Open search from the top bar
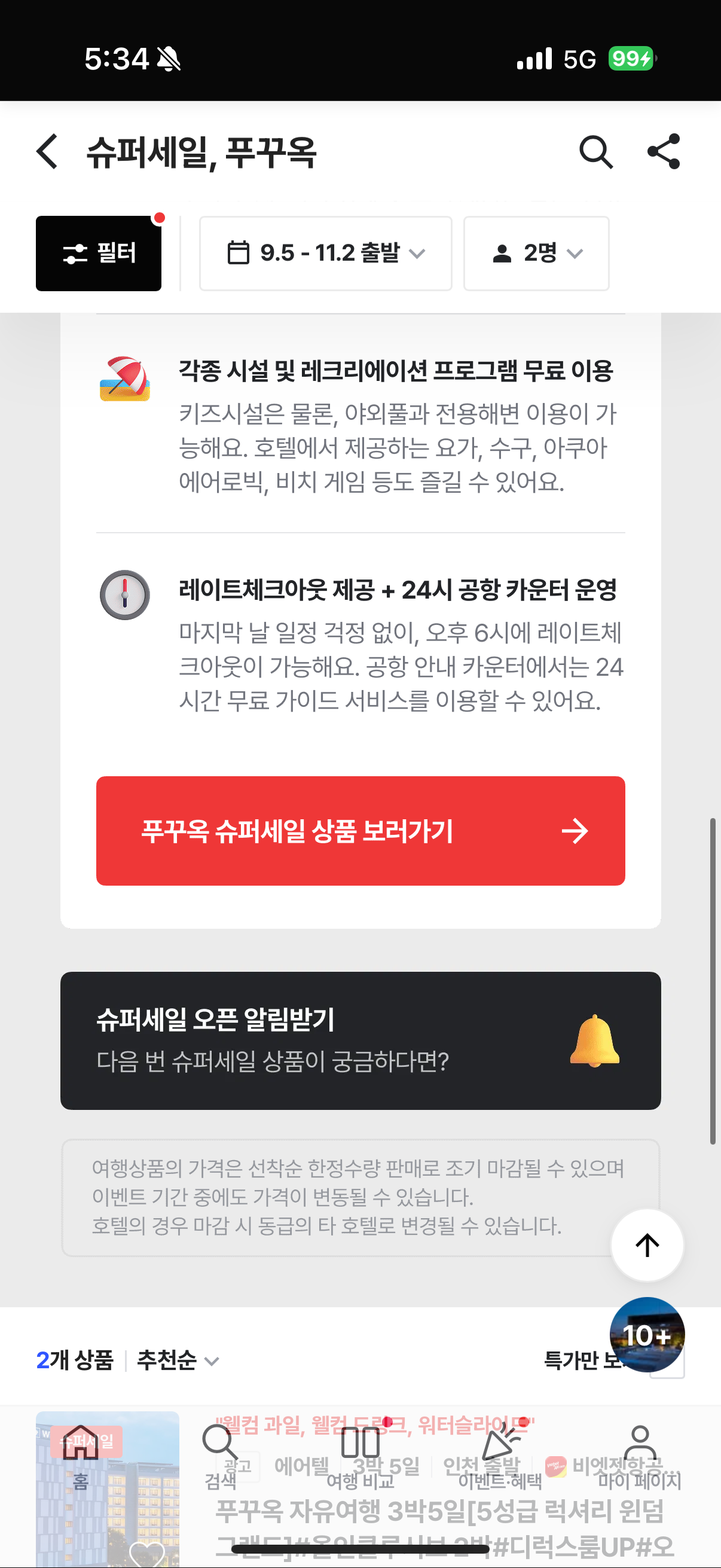This screenshot has width=721, height=1568. coord(595,151)
